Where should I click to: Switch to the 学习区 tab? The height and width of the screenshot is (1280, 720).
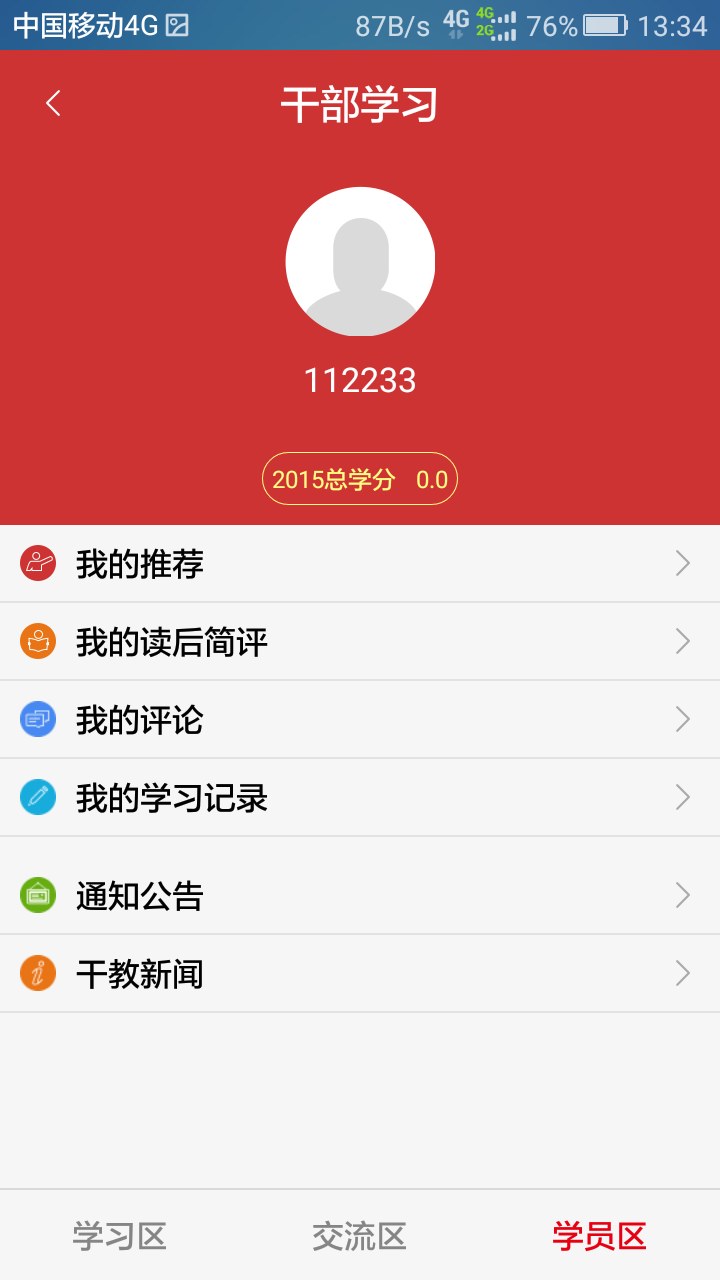tap(120, 1236)
